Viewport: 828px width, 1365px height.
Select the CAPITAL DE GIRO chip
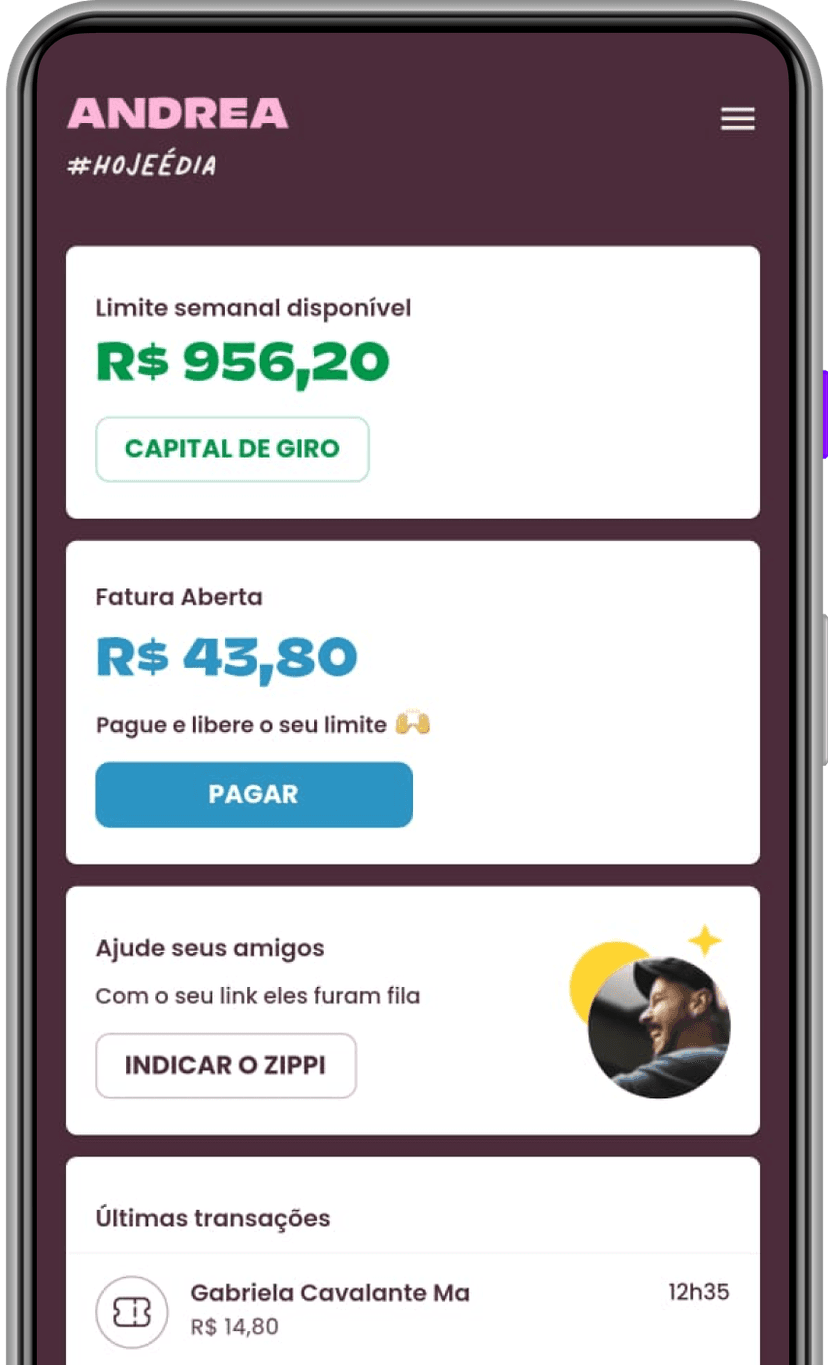tap(232, 449)
